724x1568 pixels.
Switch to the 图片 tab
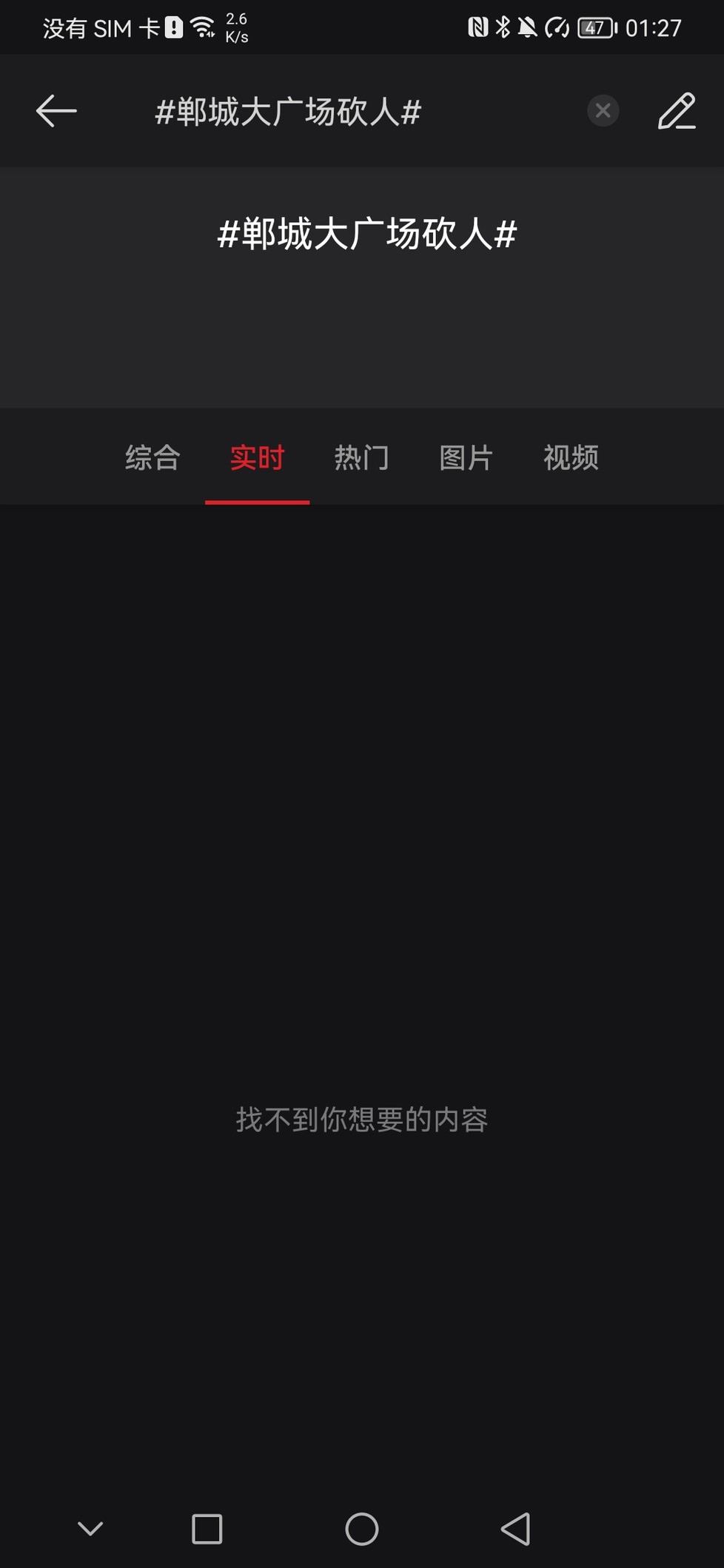(x=466, y=457)
